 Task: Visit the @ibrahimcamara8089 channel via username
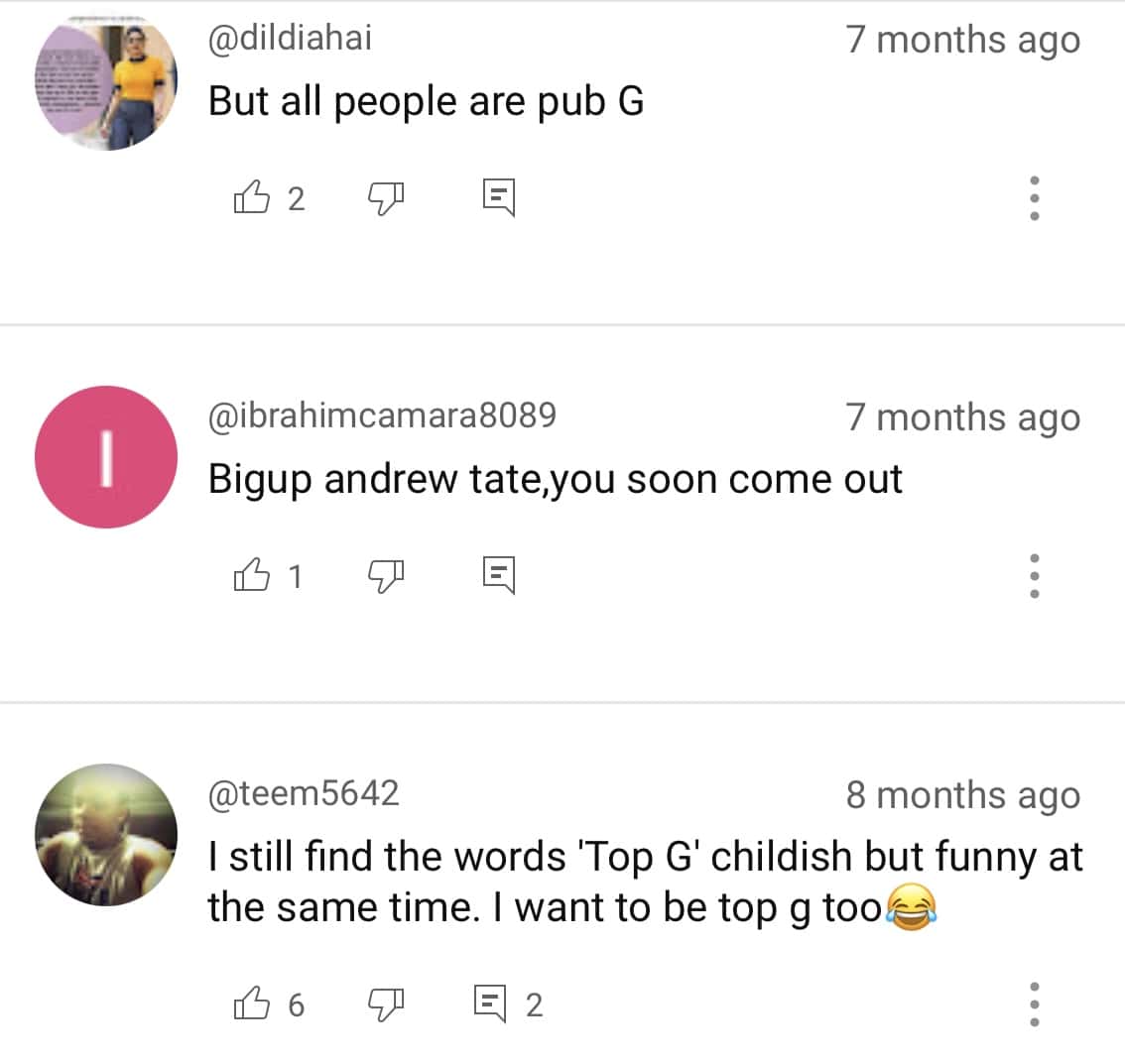click(x=382, y=414)
